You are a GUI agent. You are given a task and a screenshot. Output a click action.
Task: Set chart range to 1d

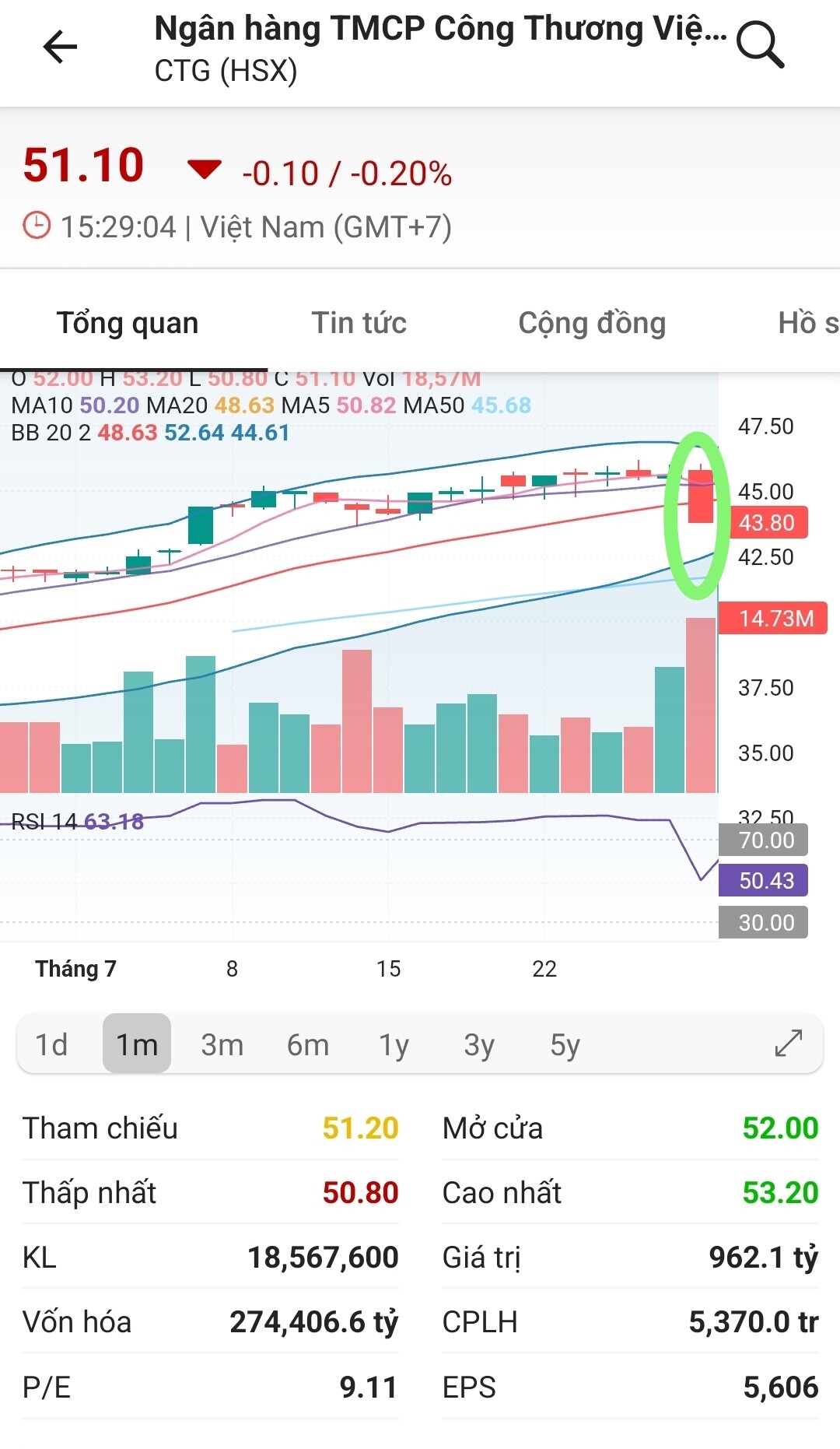[x=51, y=1044]
